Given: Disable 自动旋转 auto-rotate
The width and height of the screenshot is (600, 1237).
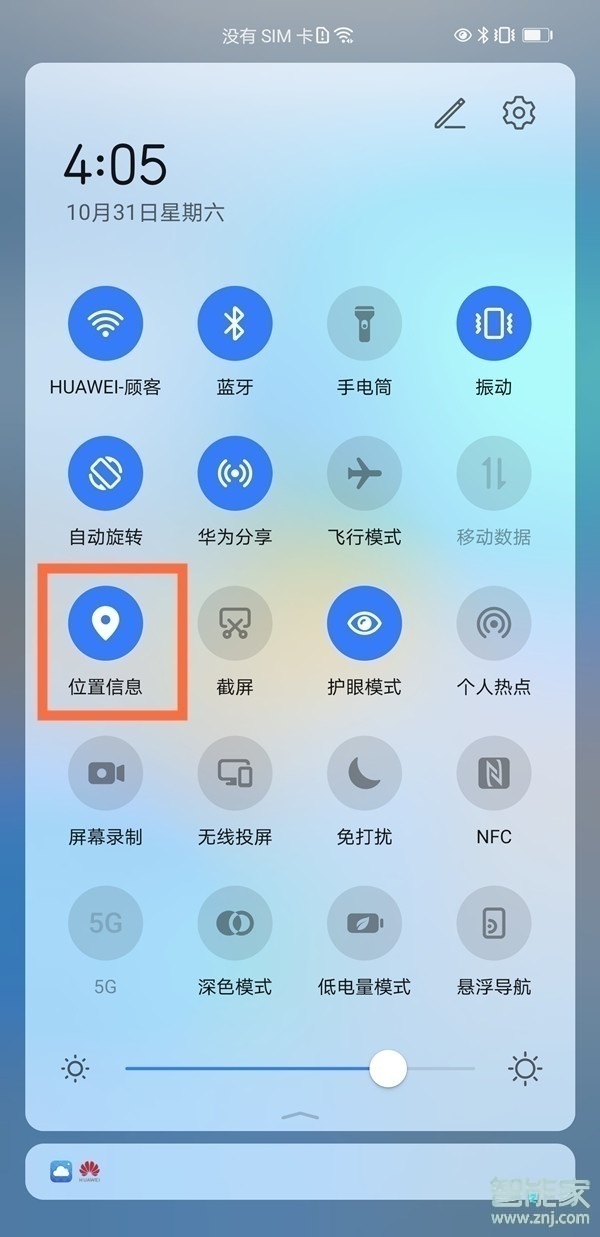Looking at the screenshot, I should [105, 473].
